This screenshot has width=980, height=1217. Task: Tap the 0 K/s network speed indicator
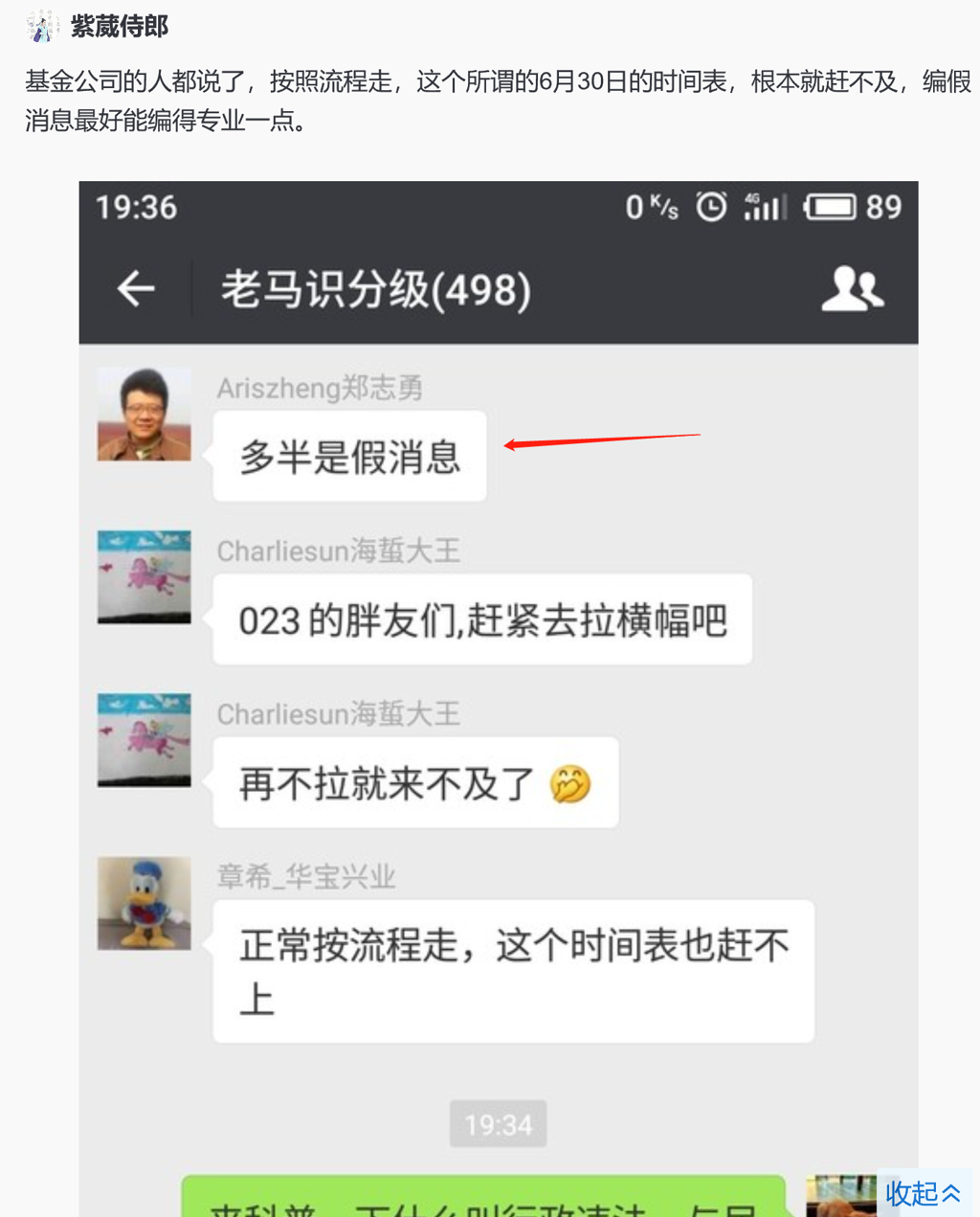653,207
